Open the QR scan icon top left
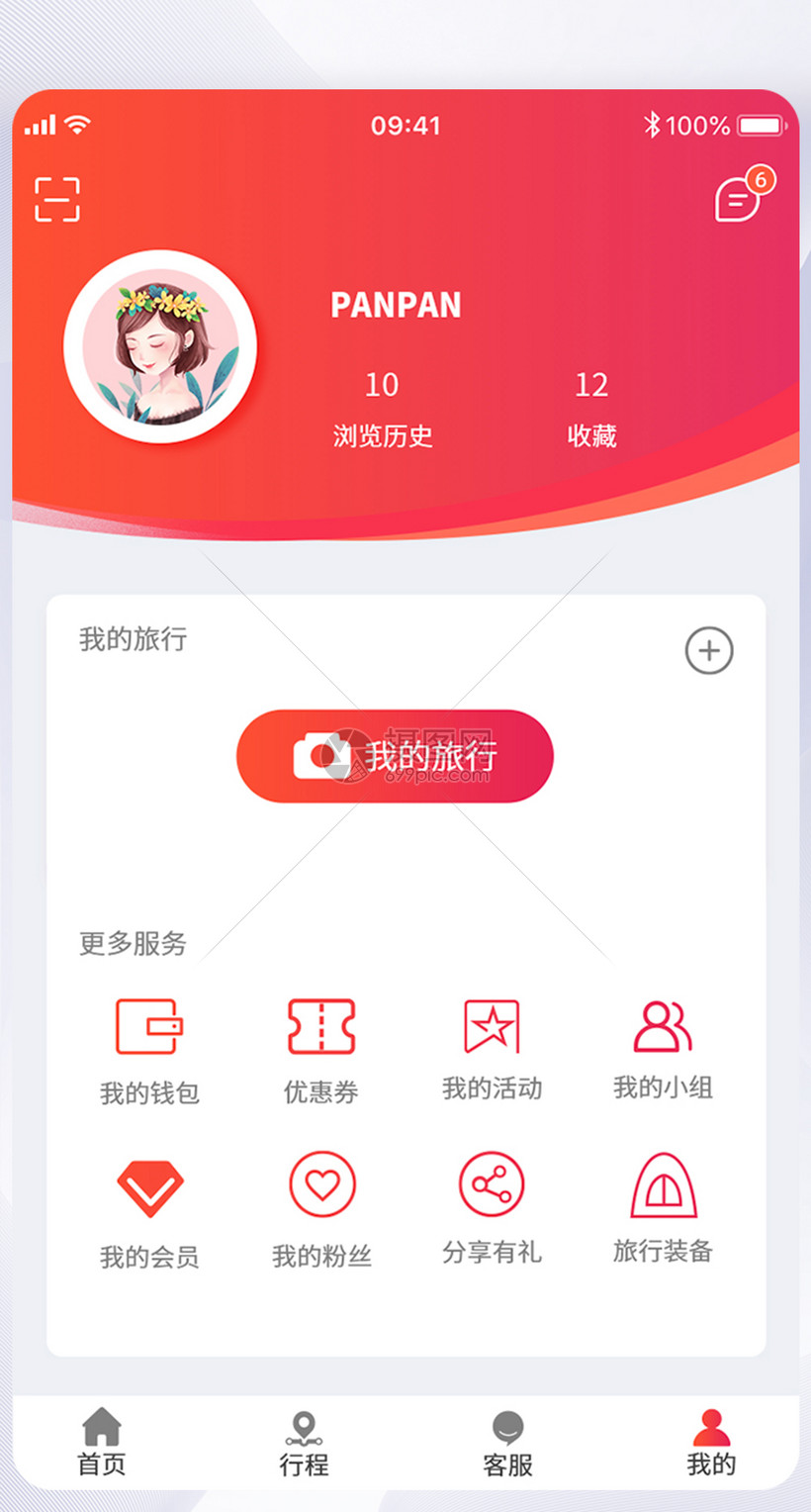 click(57, 198)
